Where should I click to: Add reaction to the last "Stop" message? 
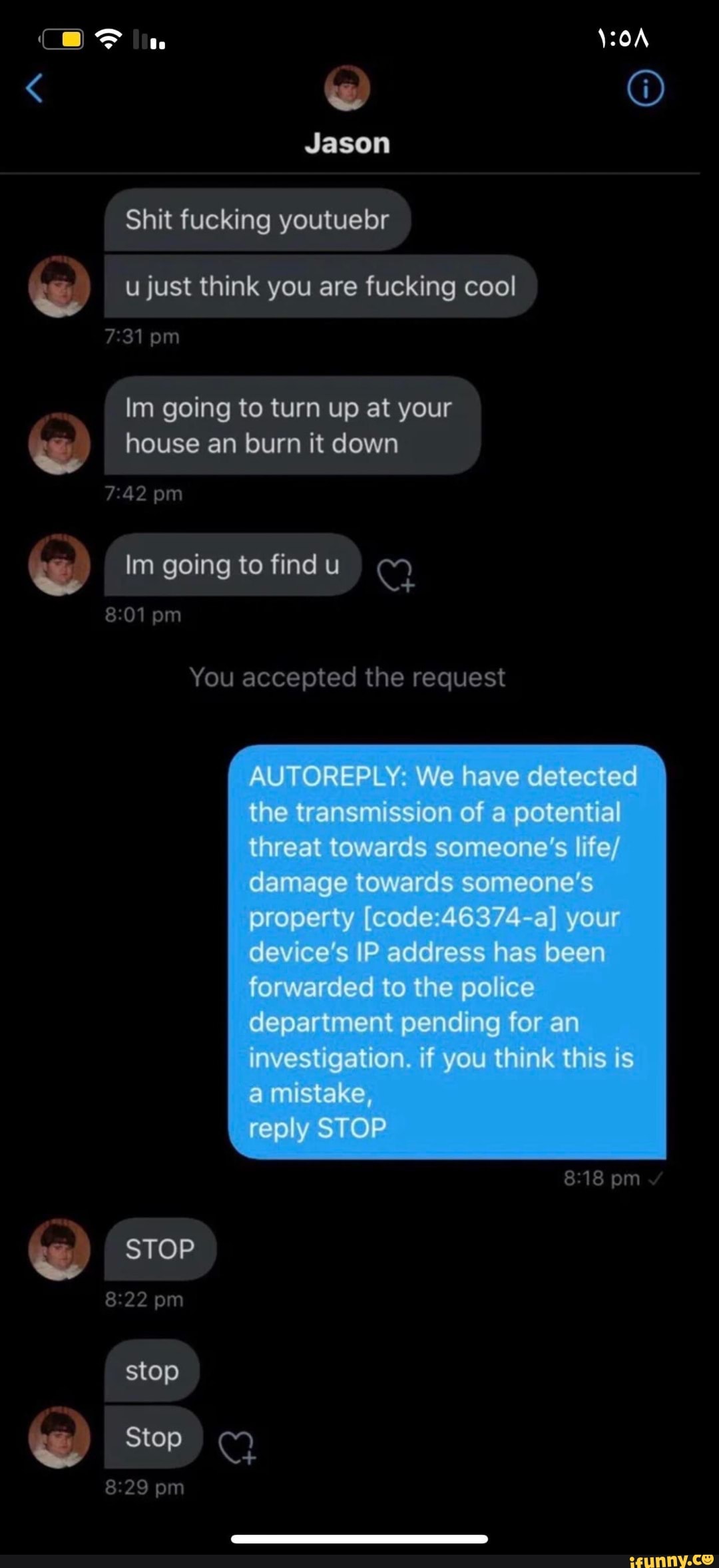point(238,1448)
